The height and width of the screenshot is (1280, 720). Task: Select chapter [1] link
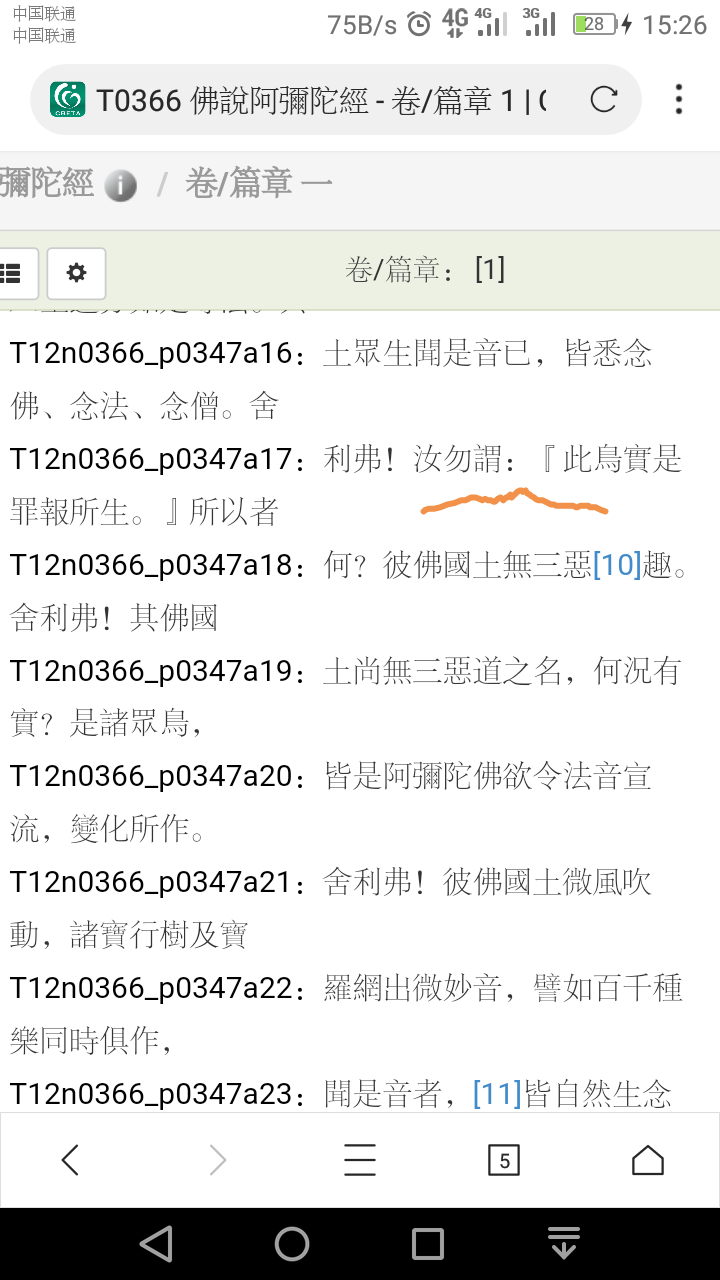click(x=489, y=270)
